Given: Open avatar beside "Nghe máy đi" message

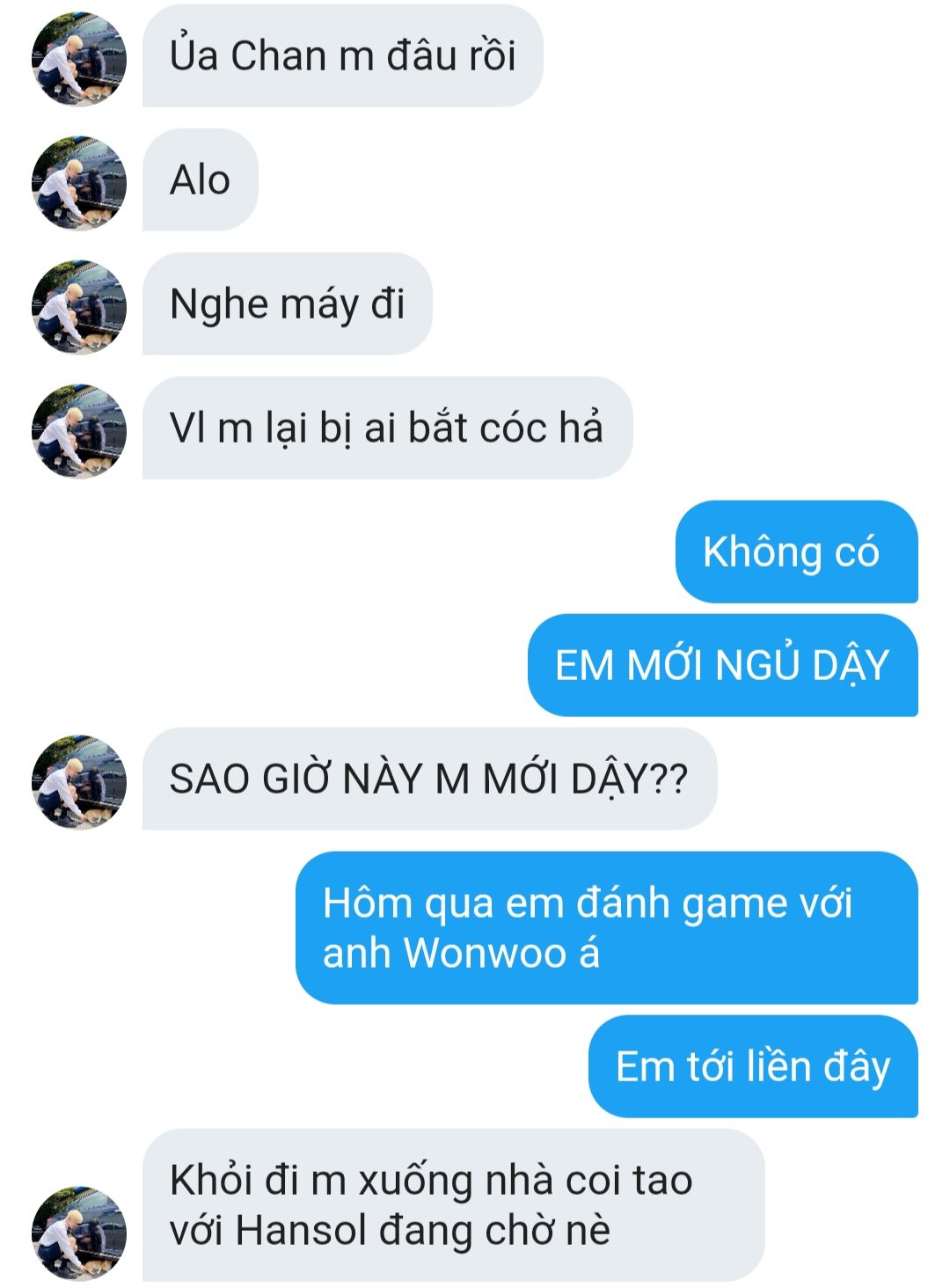Looking at the screenshot, I should click(79, 307).
